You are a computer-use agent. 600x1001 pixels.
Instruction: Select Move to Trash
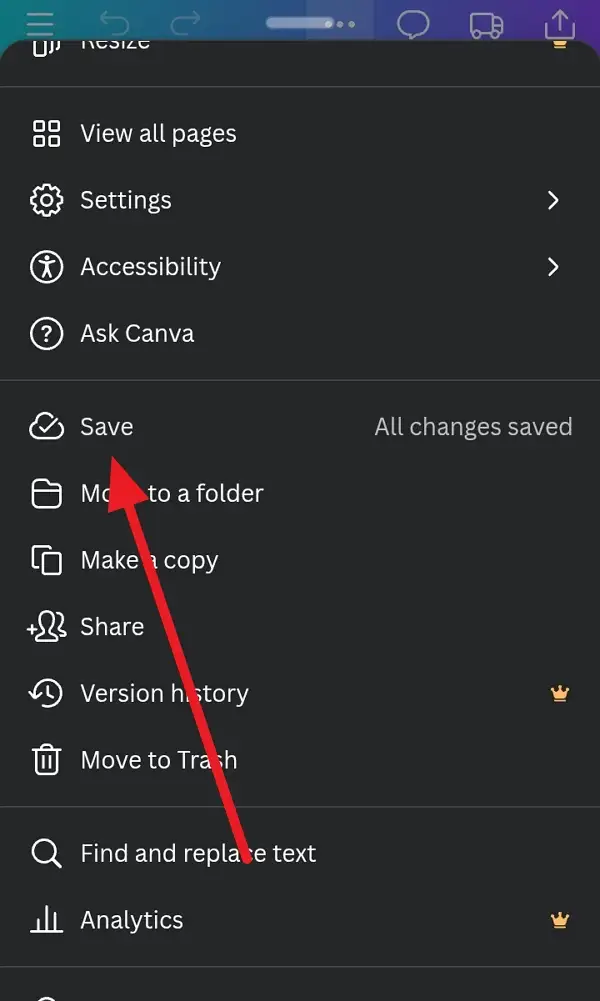(300, 760)
